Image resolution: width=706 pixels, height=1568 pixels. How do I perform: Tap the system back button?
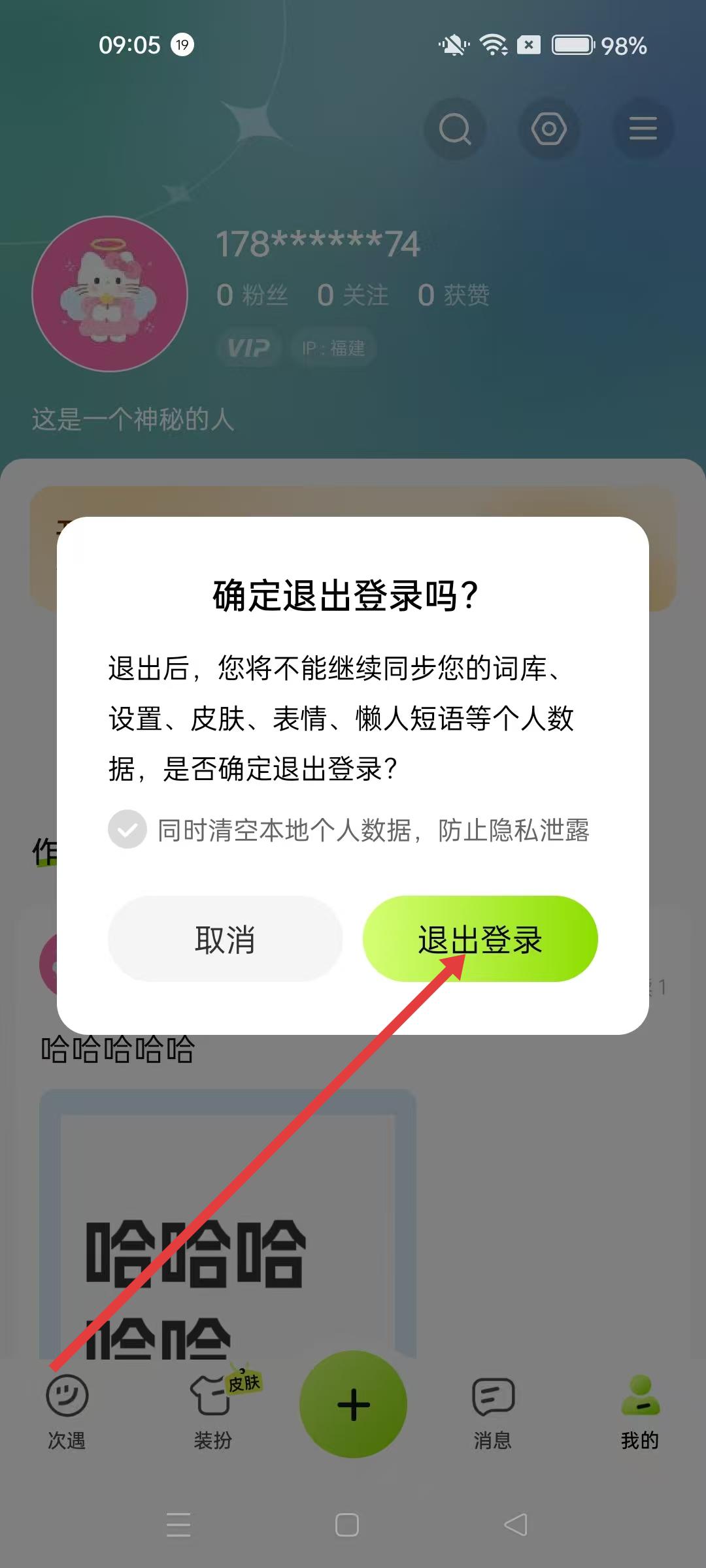tap(516, 1525)
